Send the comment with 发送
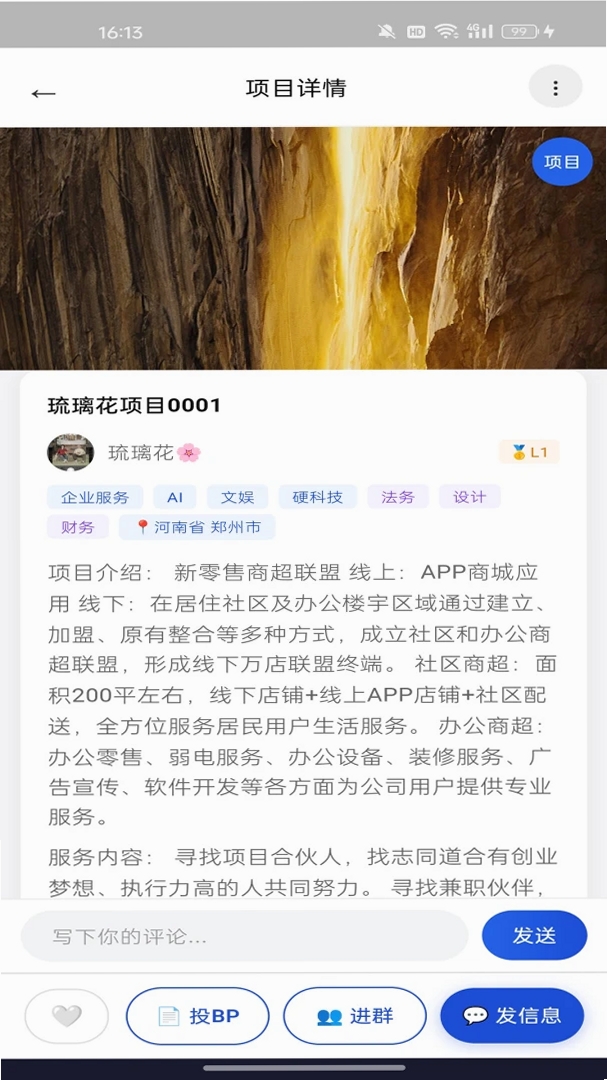Screen dimensions: 607x1080 click(535, 935)
